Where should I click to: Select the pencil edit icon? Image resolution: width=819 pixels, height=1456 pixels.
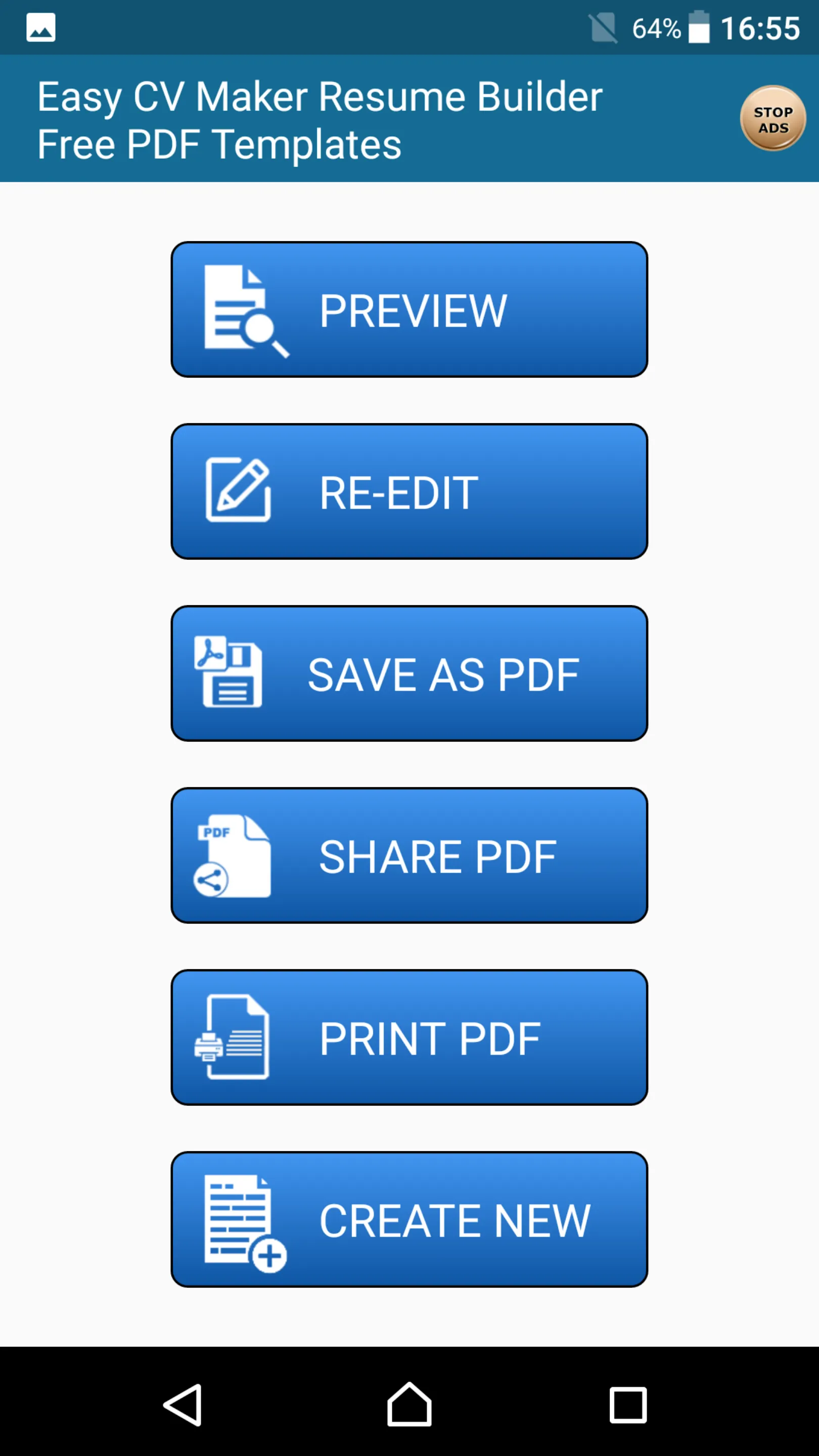238,490
